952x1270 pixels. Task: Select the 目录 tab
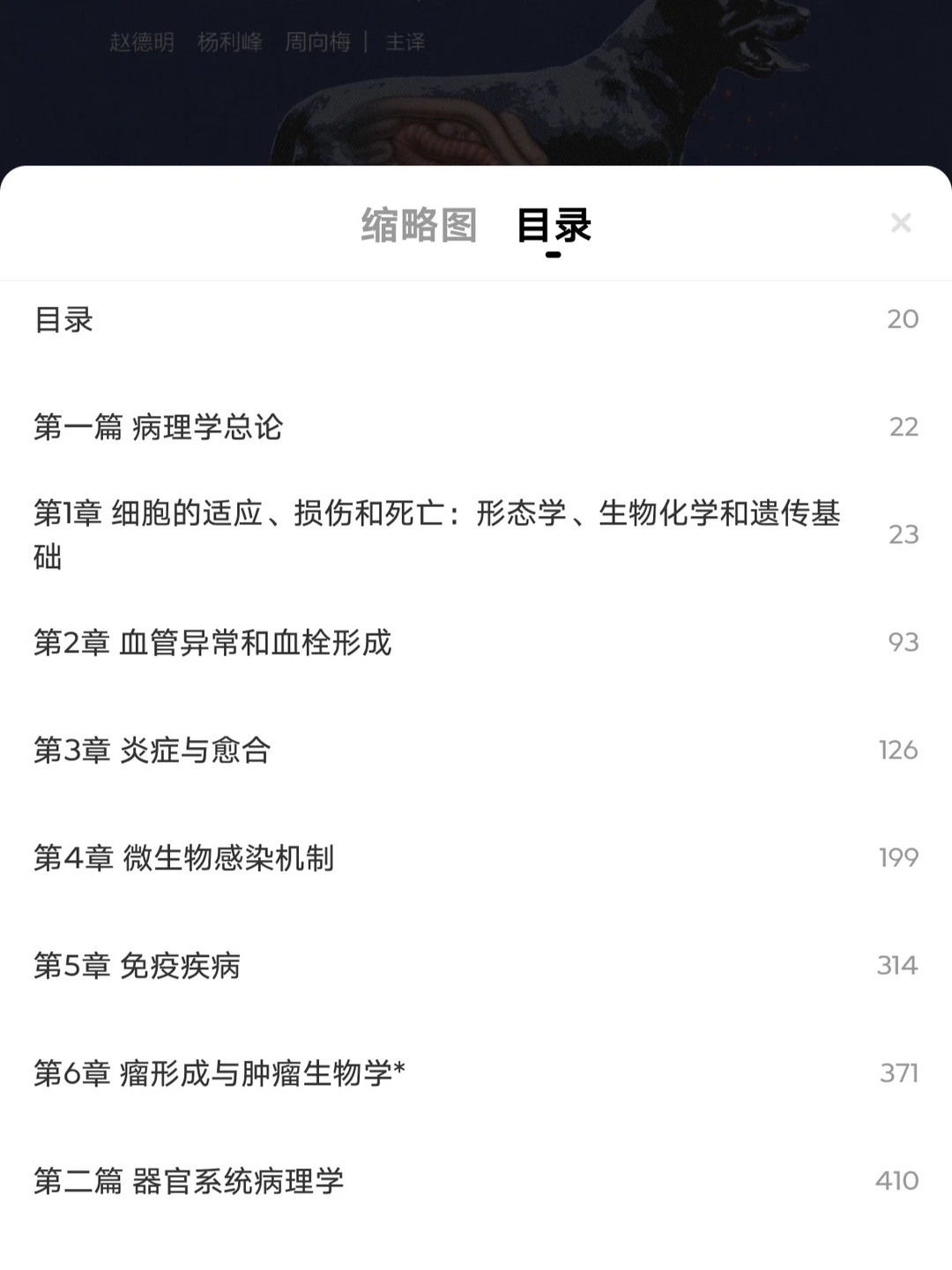click(x=554, y=226)
